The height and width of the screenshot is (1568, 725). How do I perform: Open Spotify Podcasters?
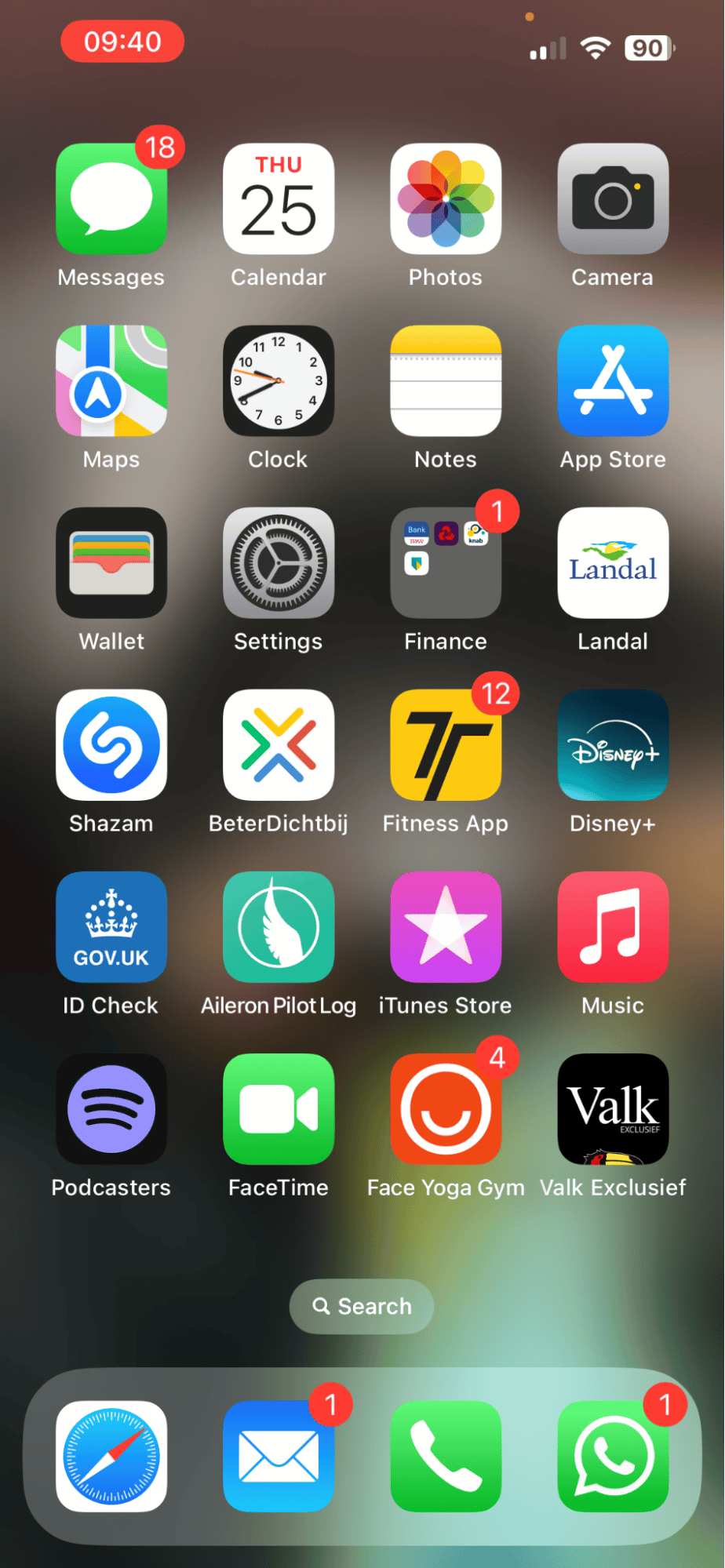tap(111, 1108)
